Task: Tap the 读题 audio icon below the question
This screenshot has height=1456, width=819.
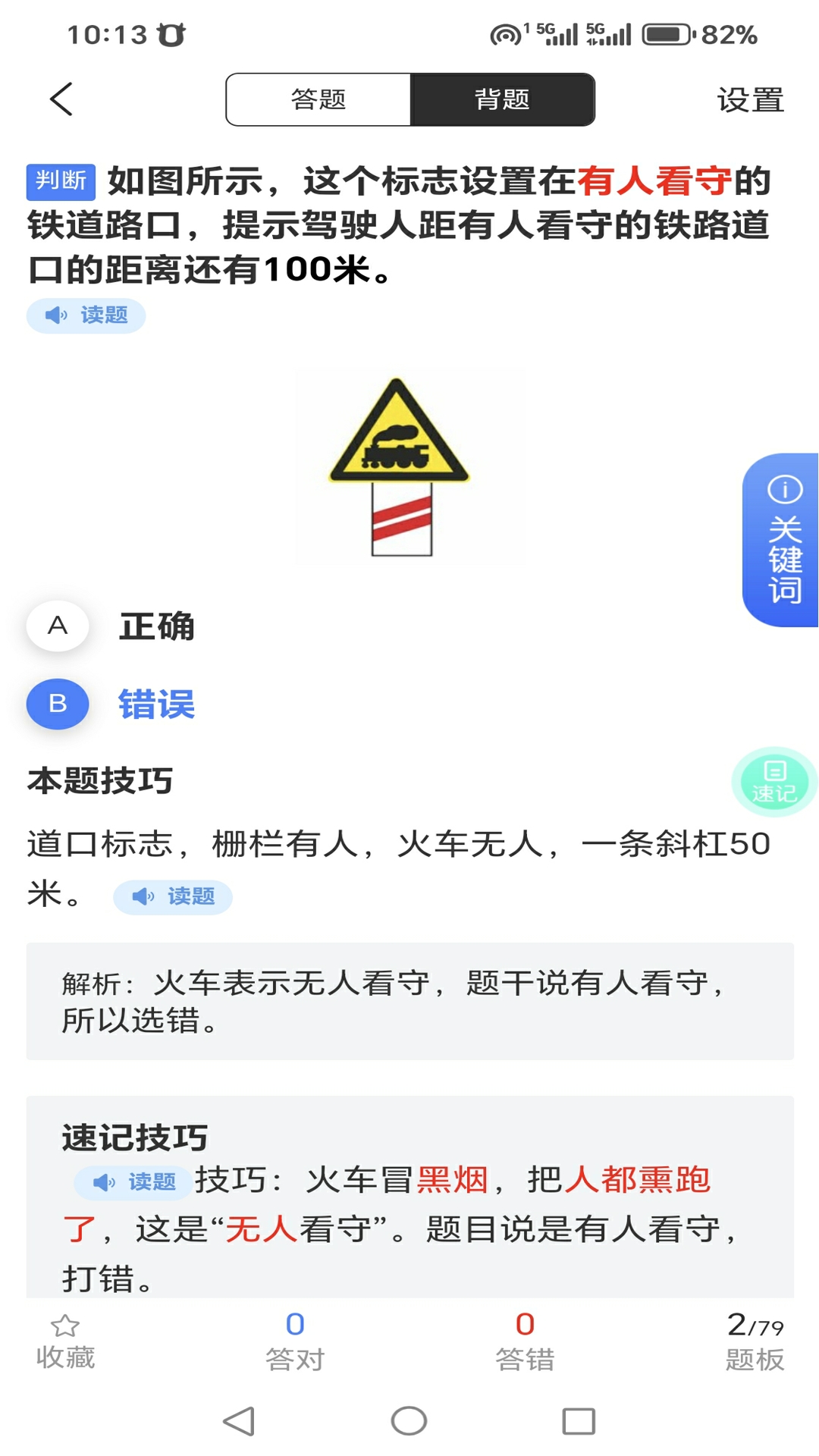Action: (x=85, y=315)
